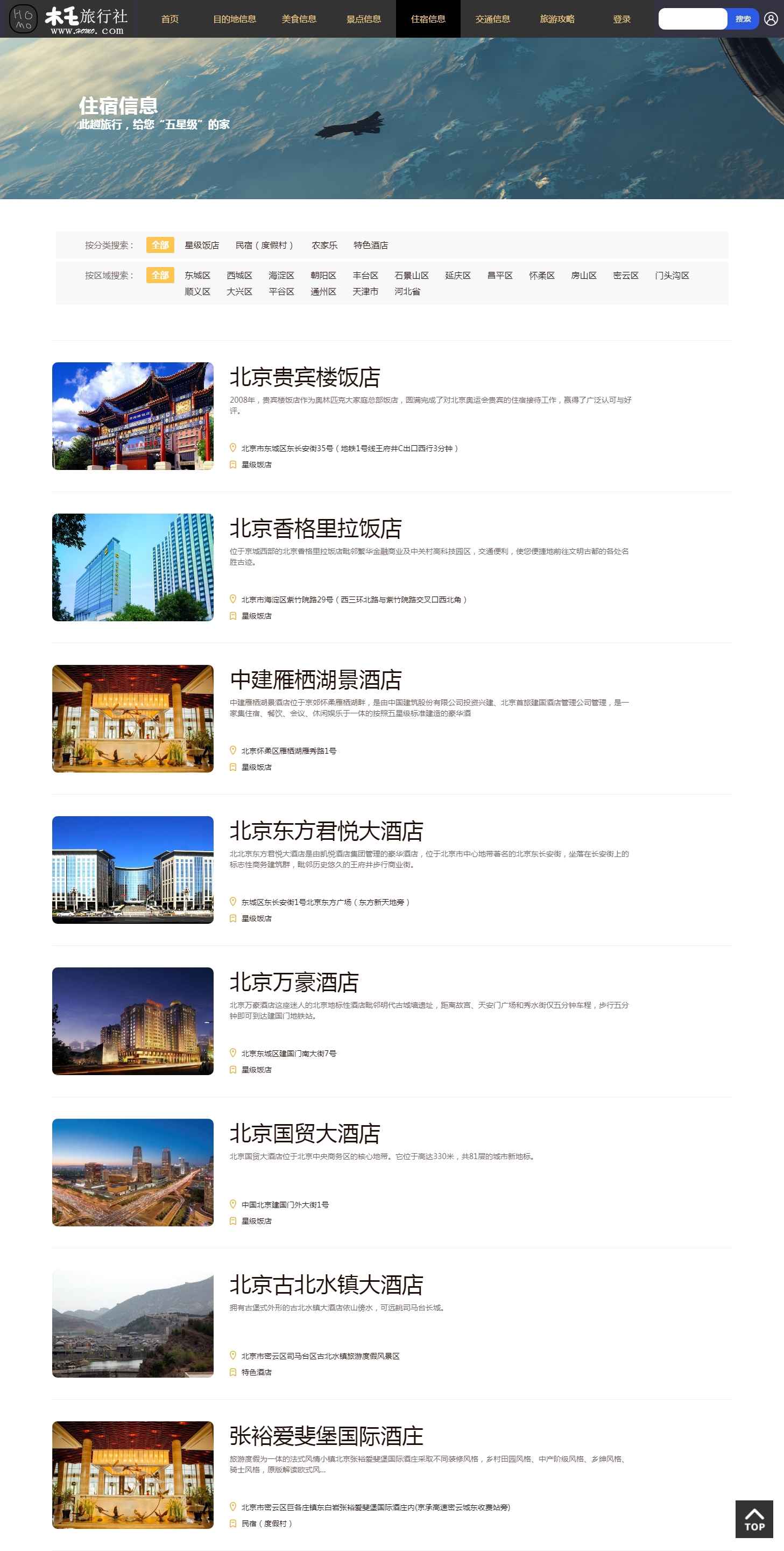784x1551 pixels.
Task: Open the user account icon
Action: 770,19
